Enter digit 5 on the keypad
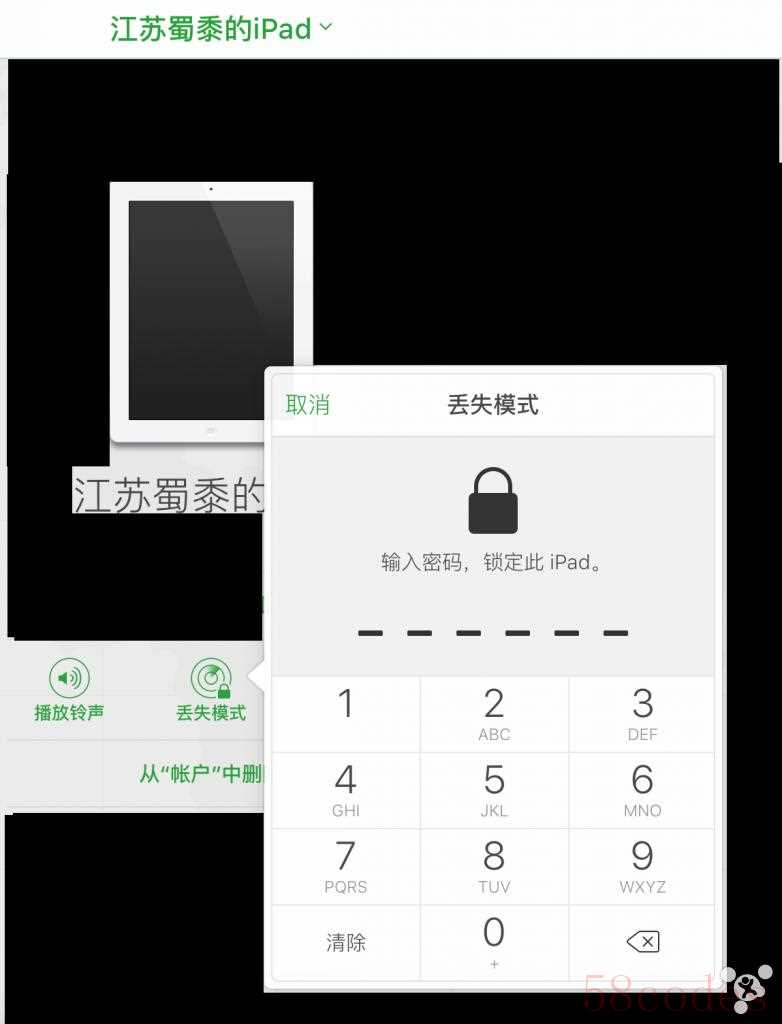The image size is (782, 1024). [494, 790]
